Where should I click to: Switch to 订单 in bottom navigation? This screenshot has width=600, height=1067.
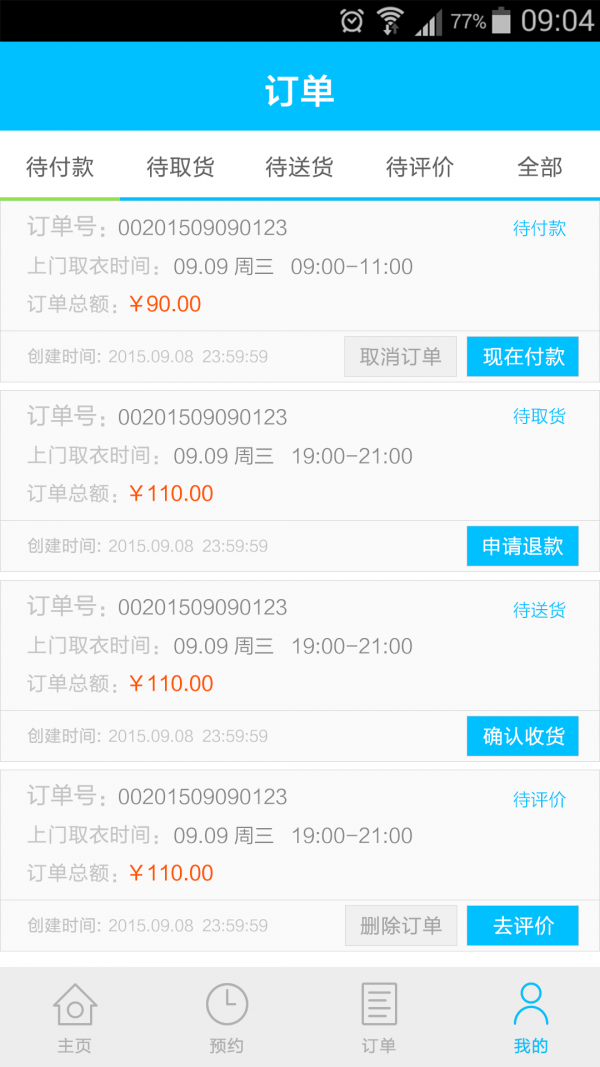pyautogui.click(x=378, y=1016)
